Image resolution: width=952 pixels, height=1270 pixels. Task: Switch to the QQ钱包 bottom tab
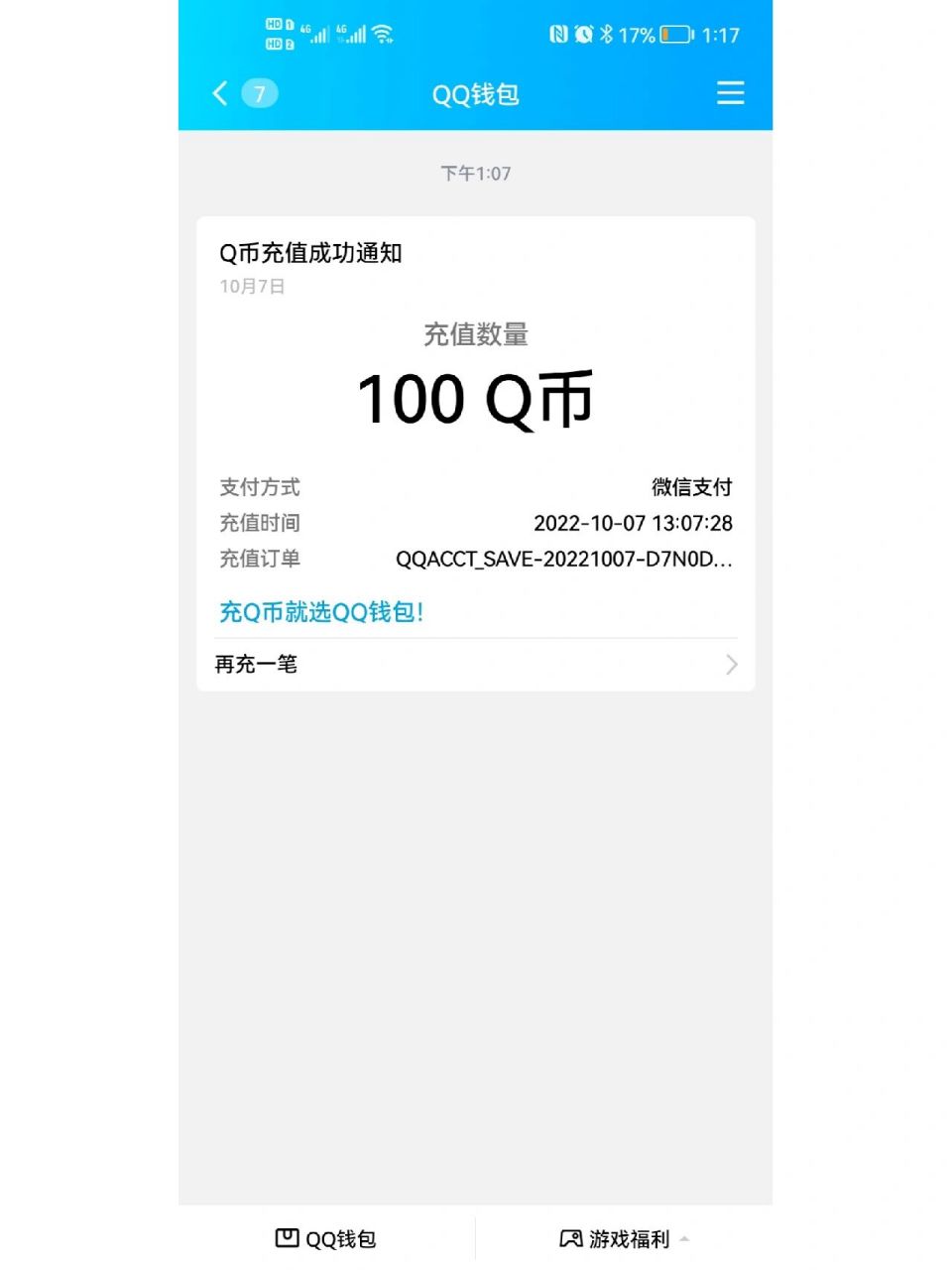323,1237
